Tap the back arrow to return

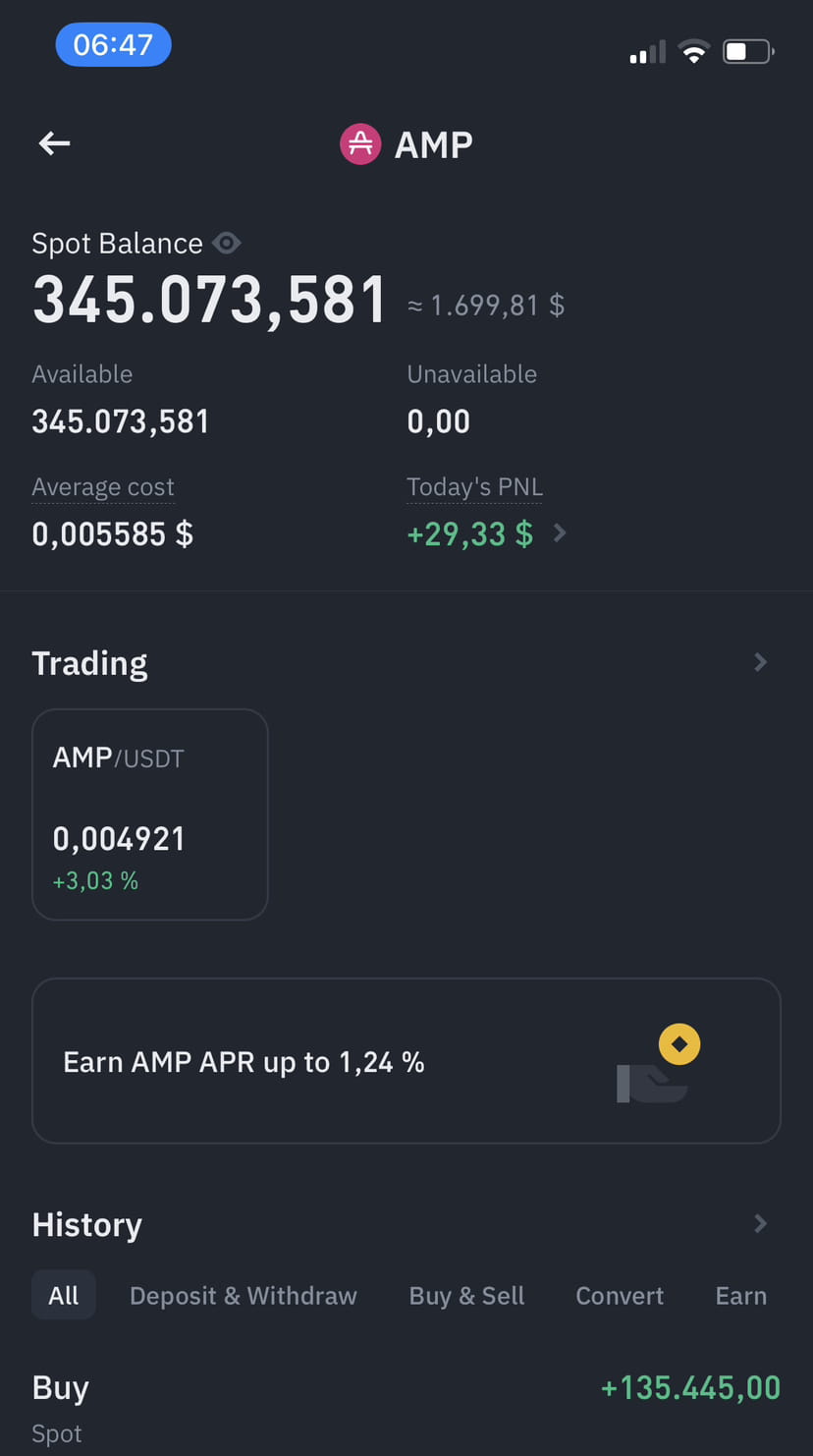click(54, 143)
